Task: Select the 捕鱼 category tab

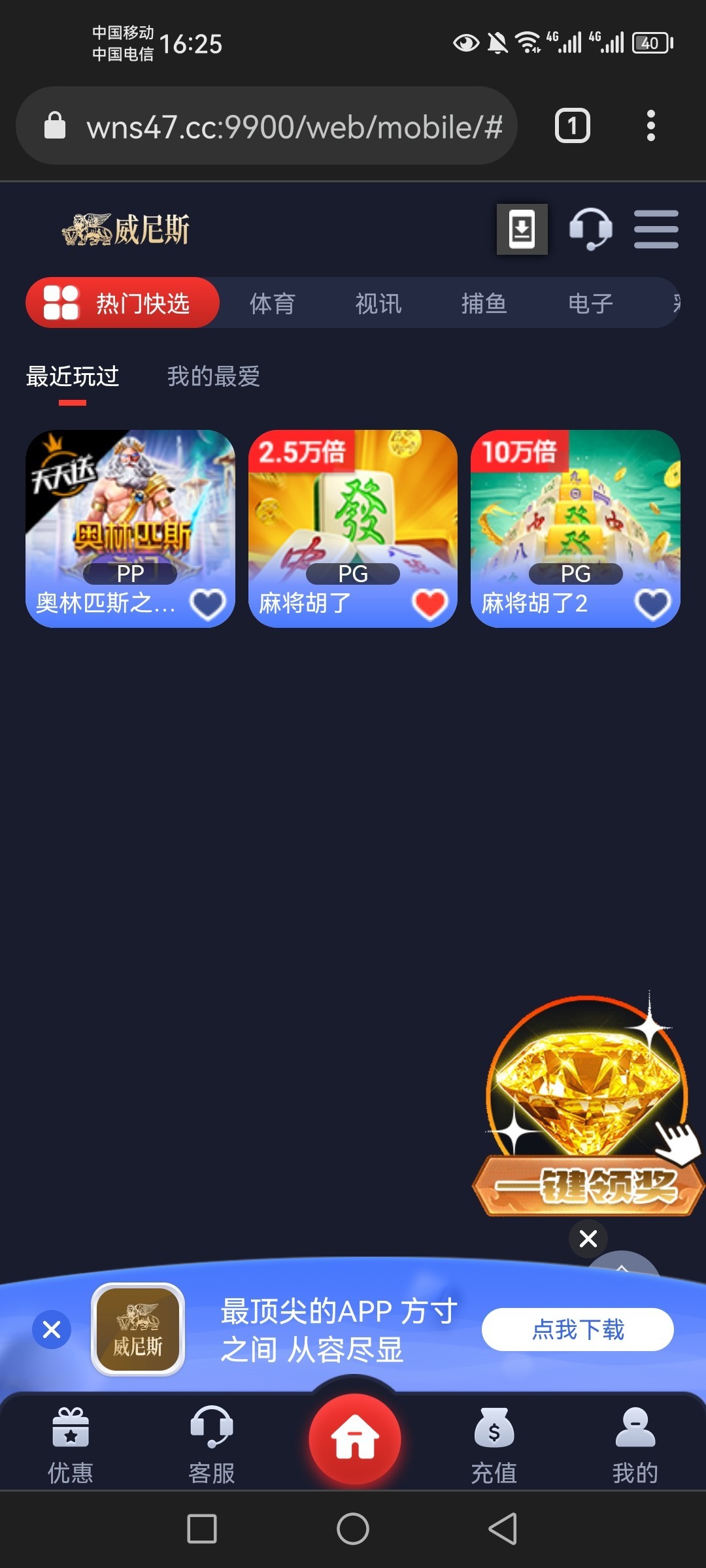Action: (x=484, y=303)
